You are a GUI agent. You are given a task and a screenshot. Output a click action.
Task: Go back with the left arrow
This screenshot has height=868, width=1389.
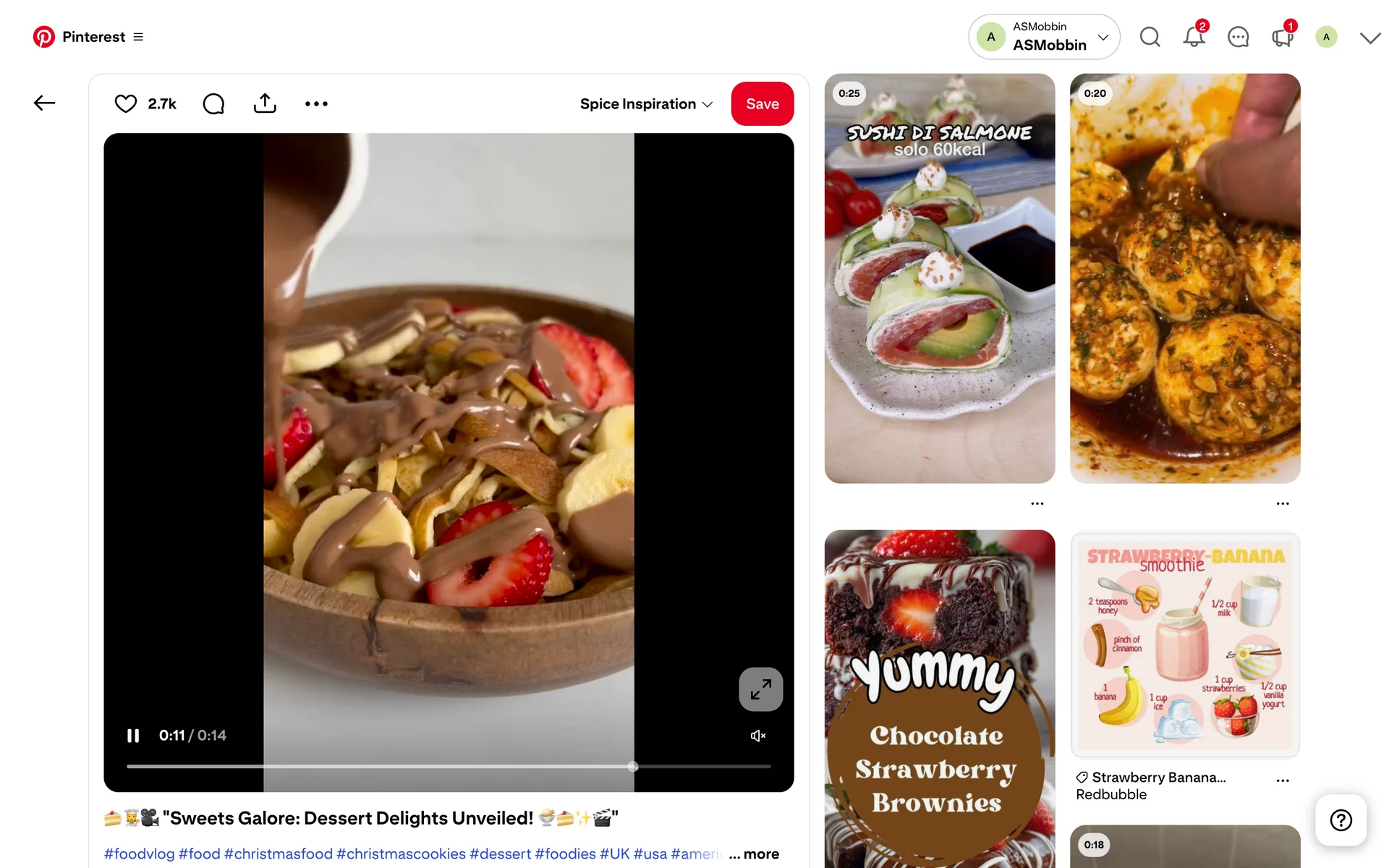point(44,103)
